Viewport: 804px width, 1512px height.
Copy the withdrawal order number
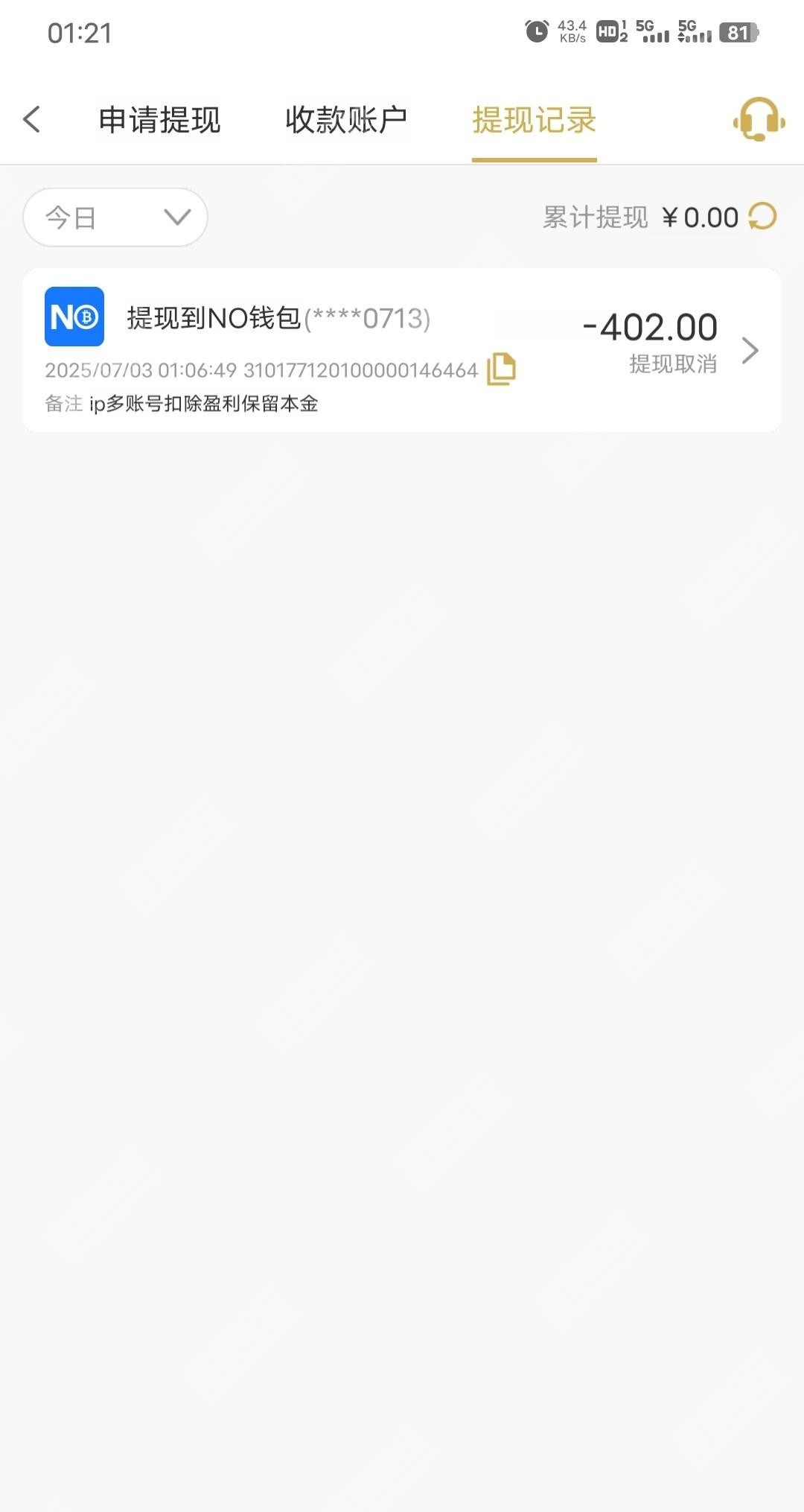[x=501, y=369]
